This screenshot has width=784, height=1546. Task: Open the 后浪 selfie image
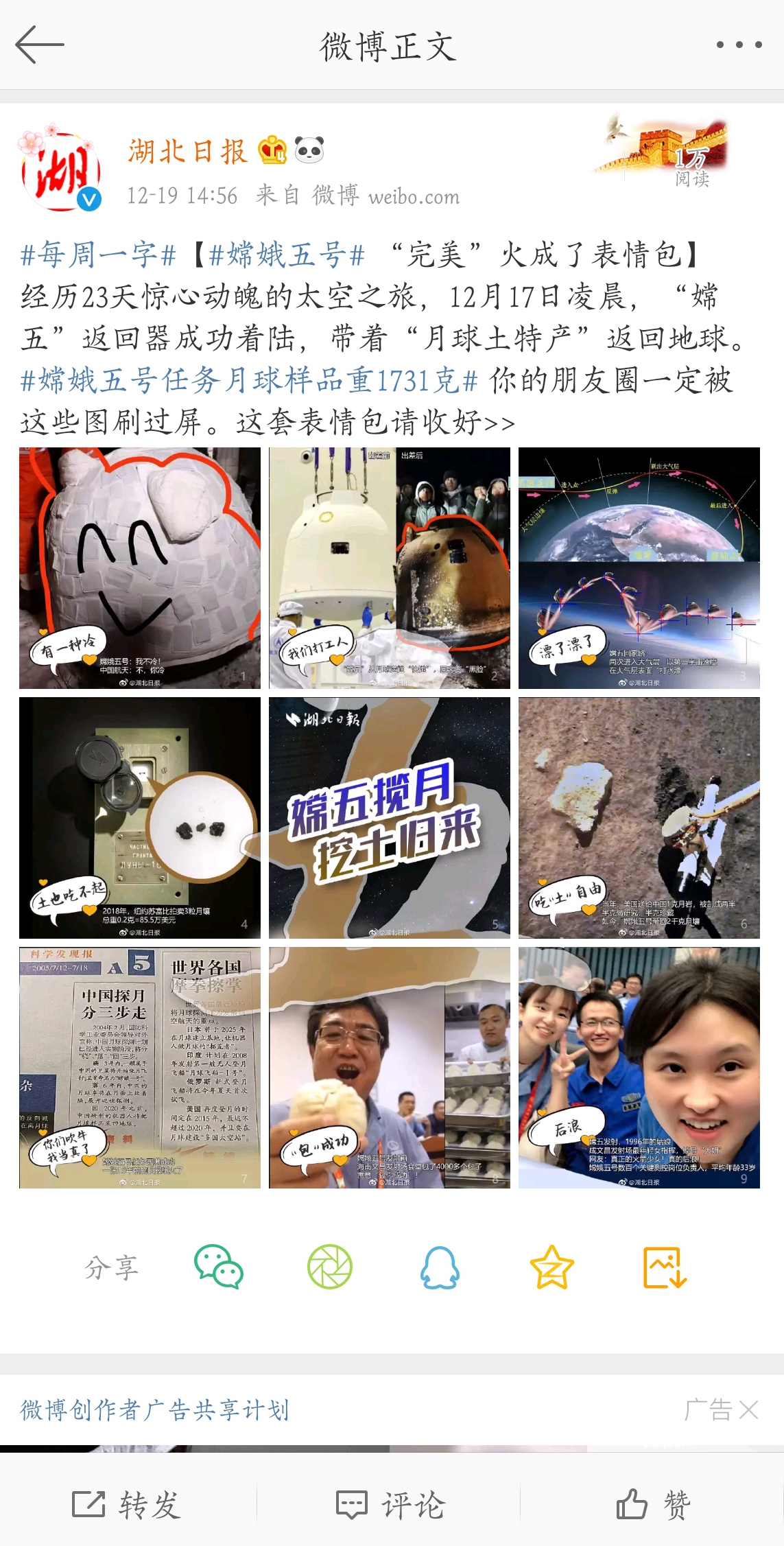click(x=639, y=1068)
